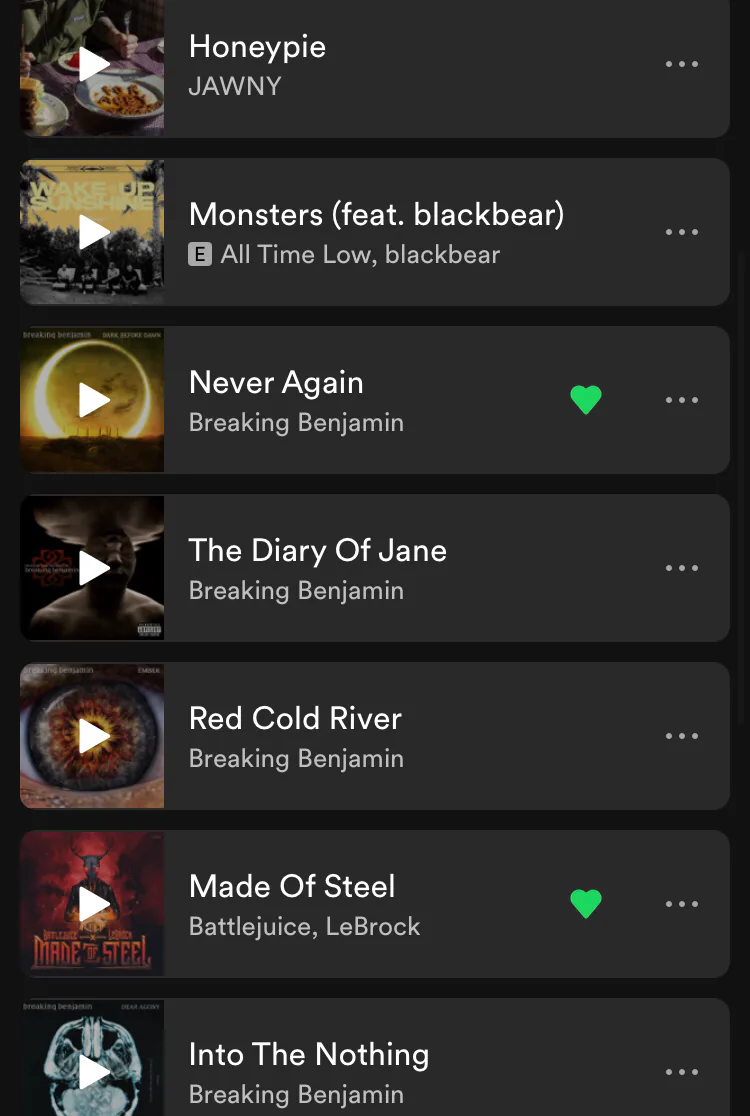
Task: Open more options for Red Cold River
Action: pyautogui.click(x=682, y=736)
